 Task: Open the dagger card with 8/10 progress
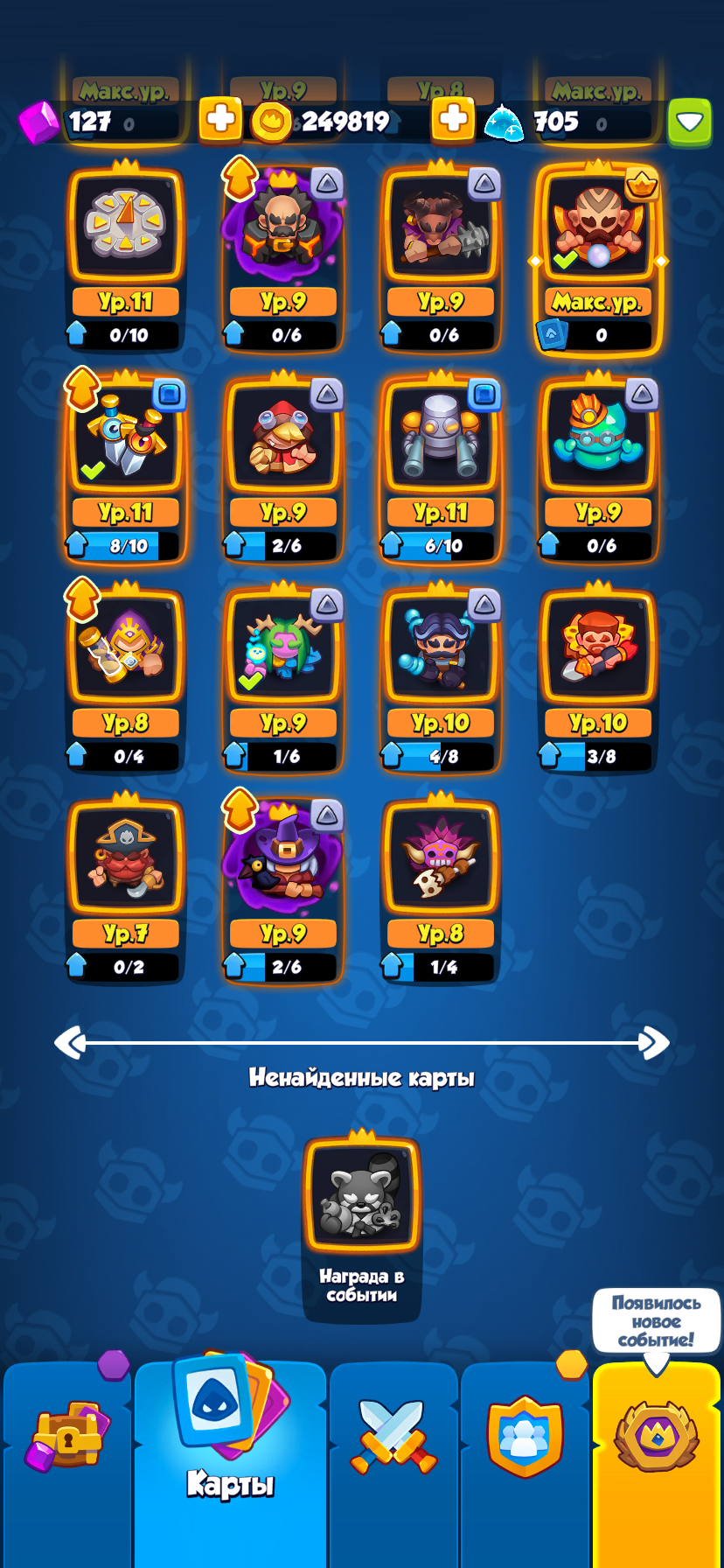pos(126,437)
